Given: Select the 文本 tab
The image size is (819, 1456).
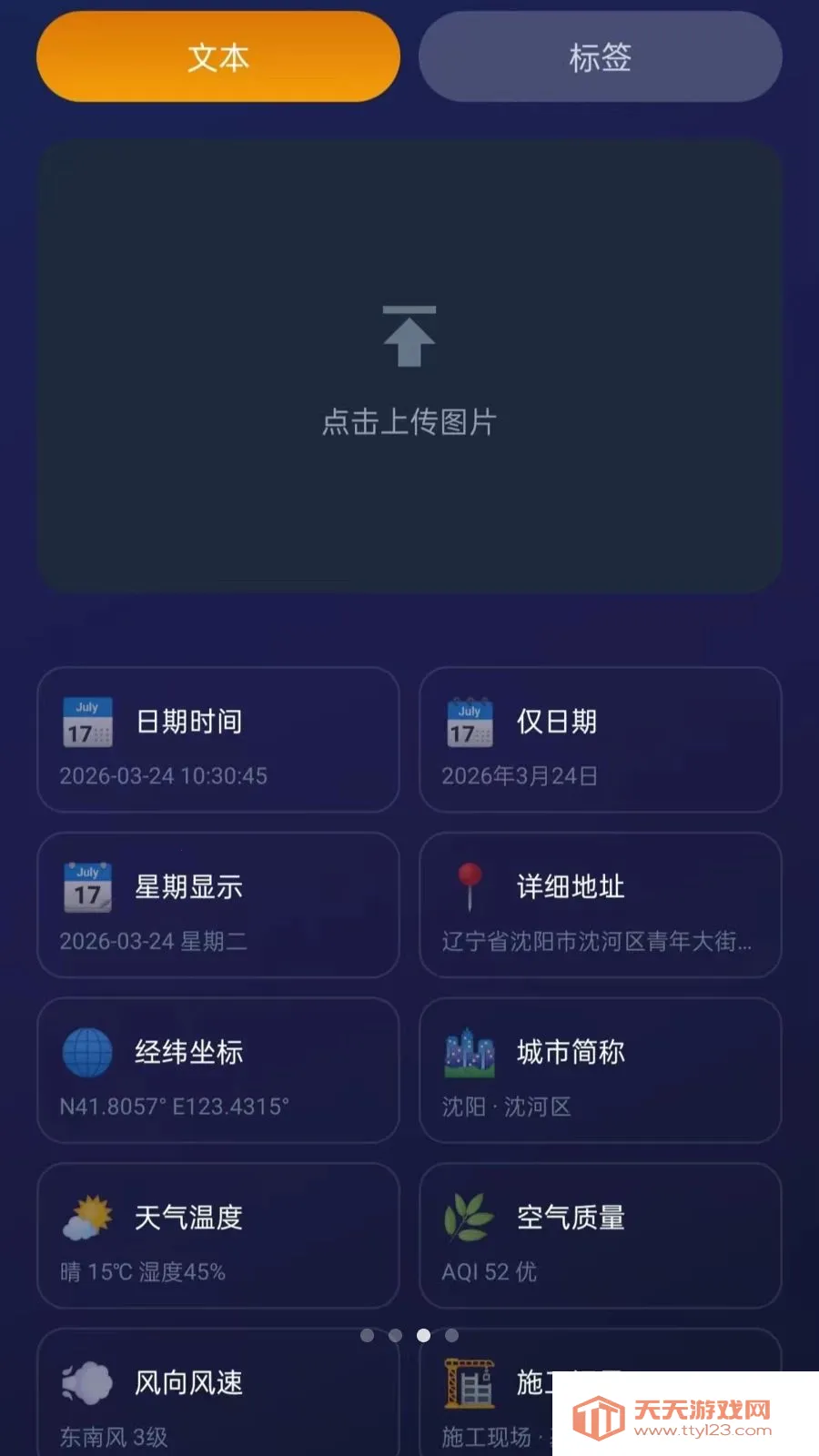Looking at the screenshot, I should point(217,56).
